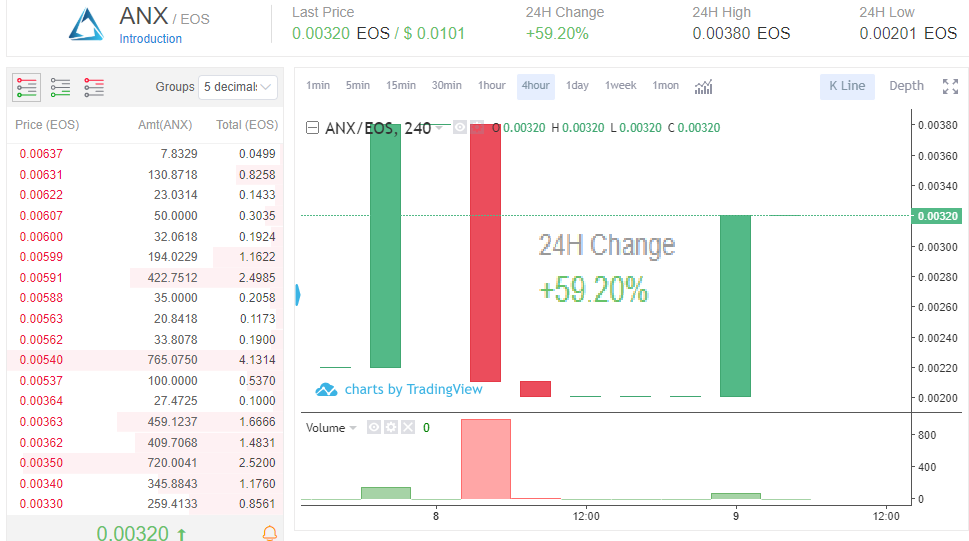Select the 4hour chart interval
Viewport: 969px width, 541px height.
(535, 86)
